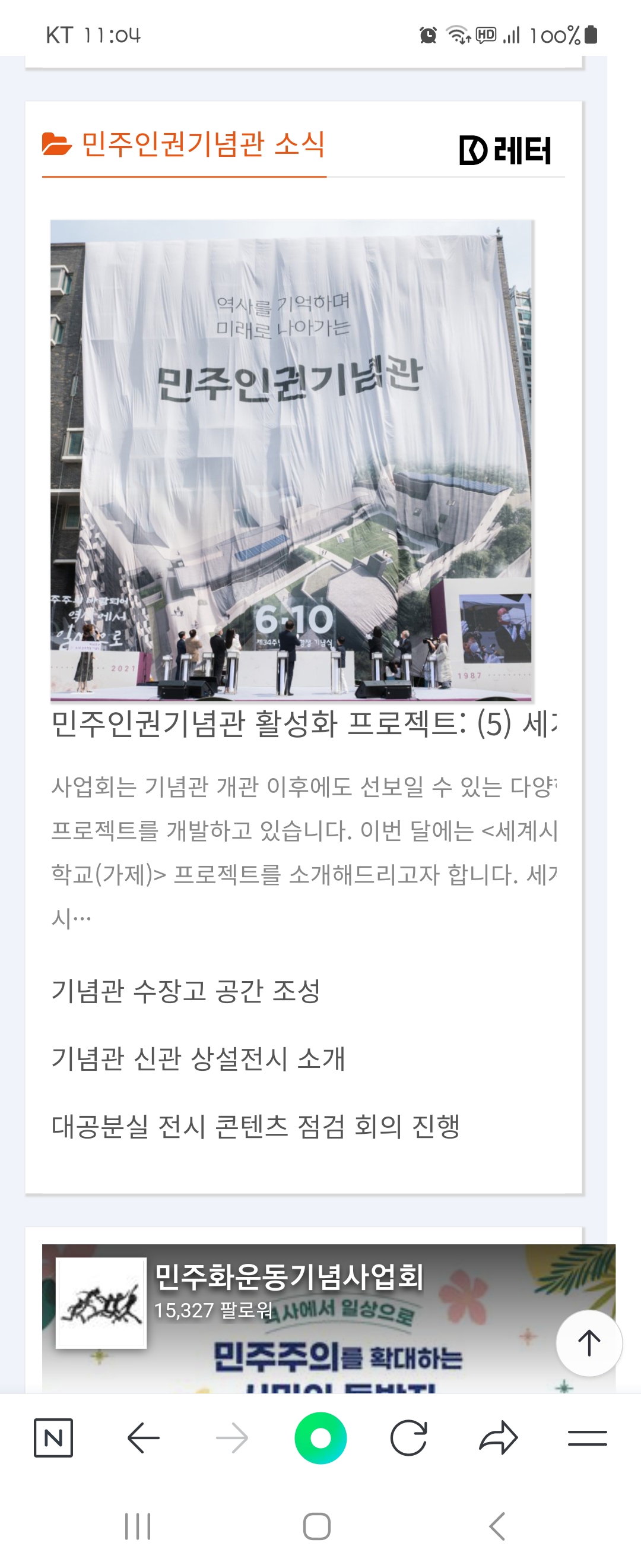Image resolution: width=641 pixels, height=1568 pixels.
Task: Open recent apps from system bar
Action: point(138,1526)
